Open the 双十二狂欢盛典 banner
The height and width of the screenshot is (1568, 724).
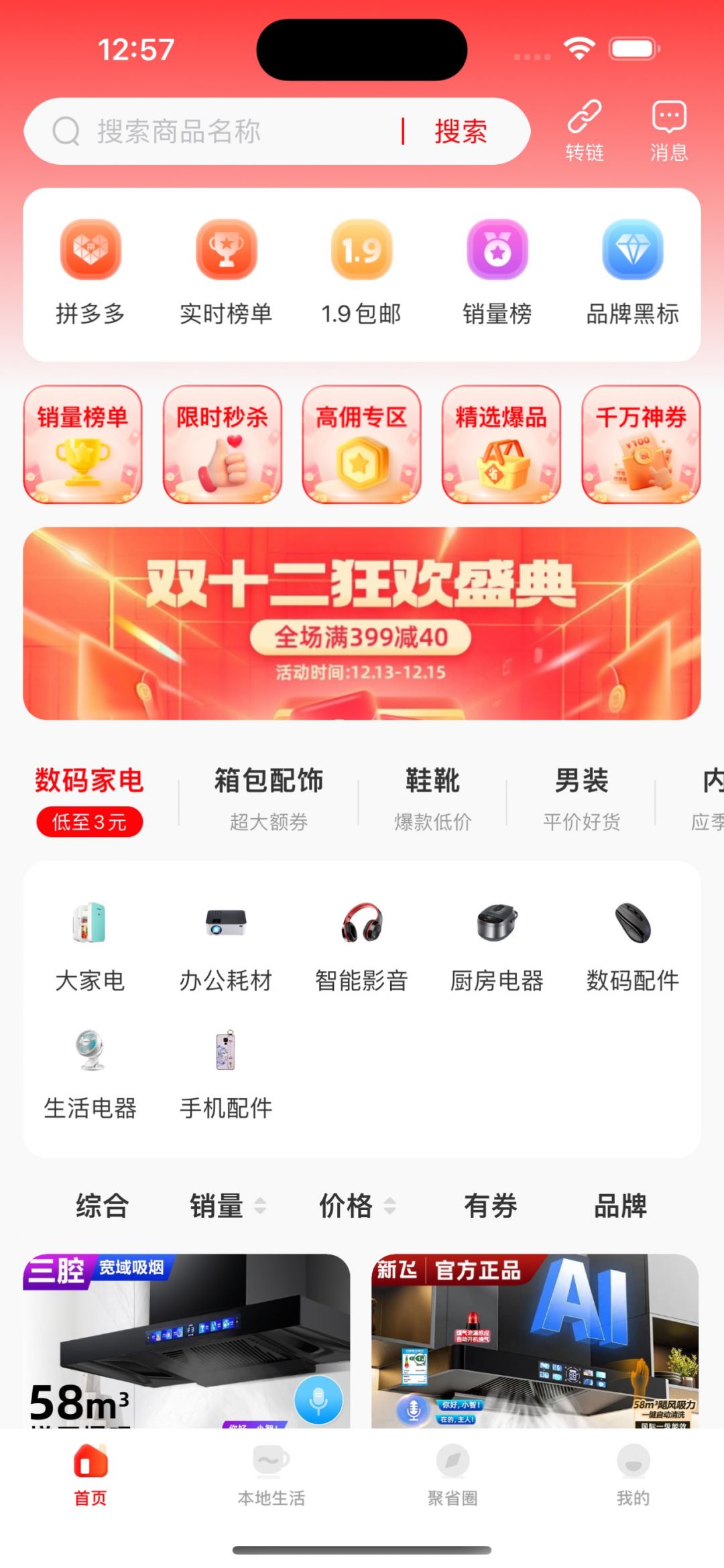(x=362, y=623)
